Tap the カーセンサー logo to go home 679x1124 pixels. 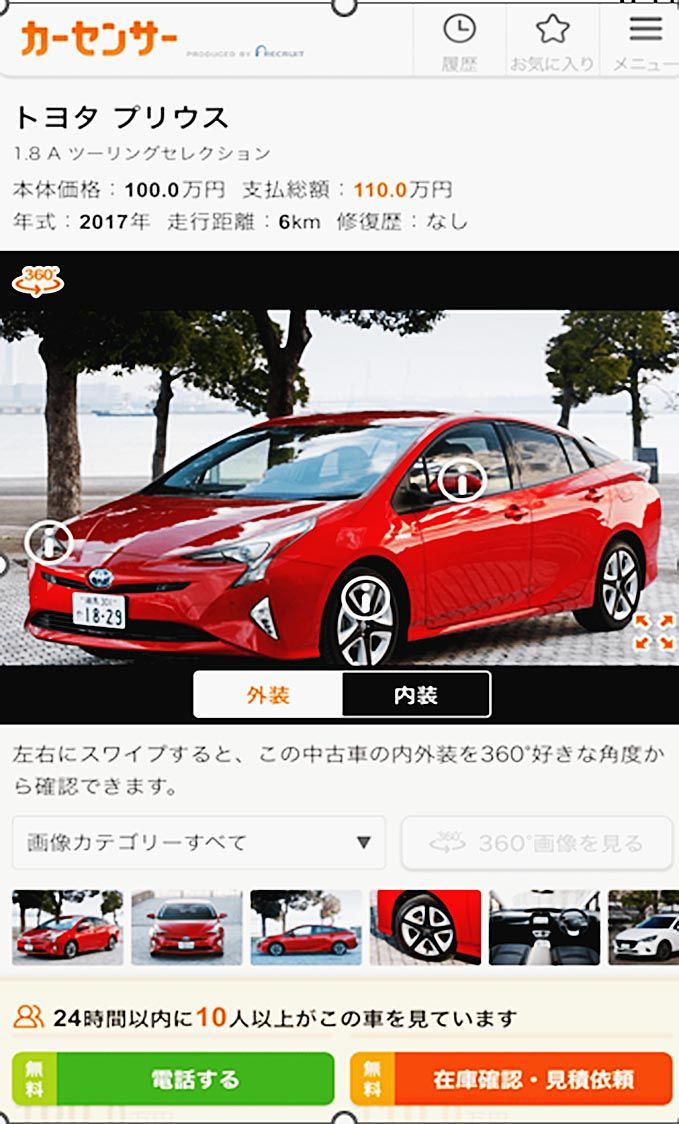click(99, 39)
